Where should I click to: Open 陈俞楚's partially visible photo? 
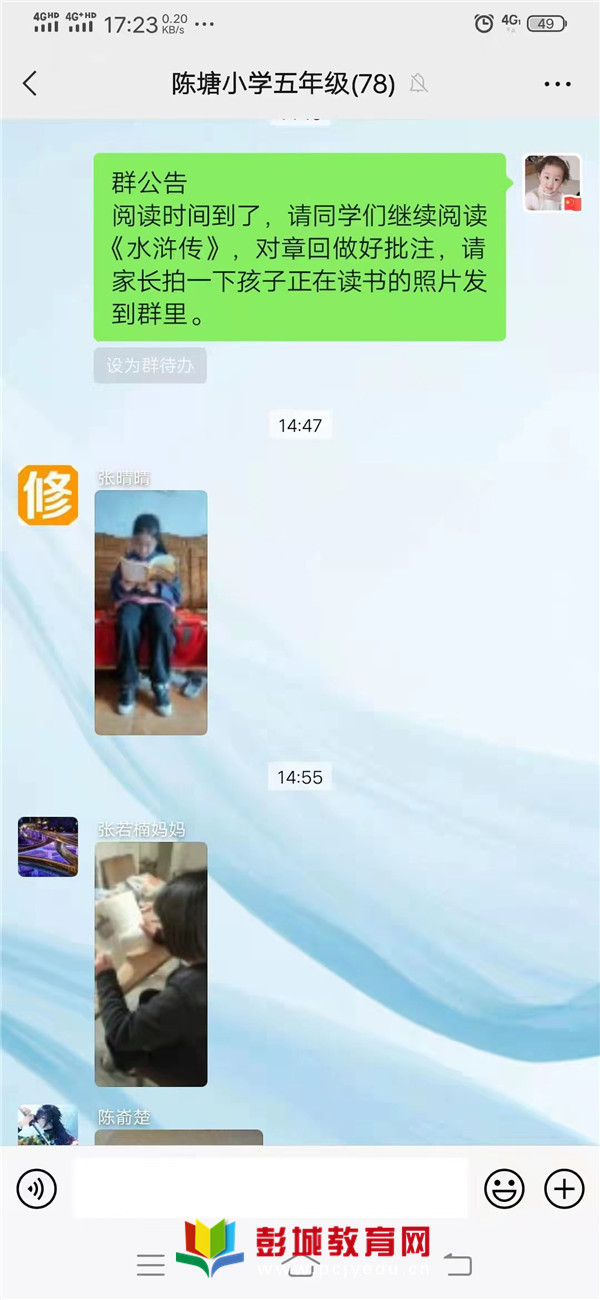click(178, 1137)
